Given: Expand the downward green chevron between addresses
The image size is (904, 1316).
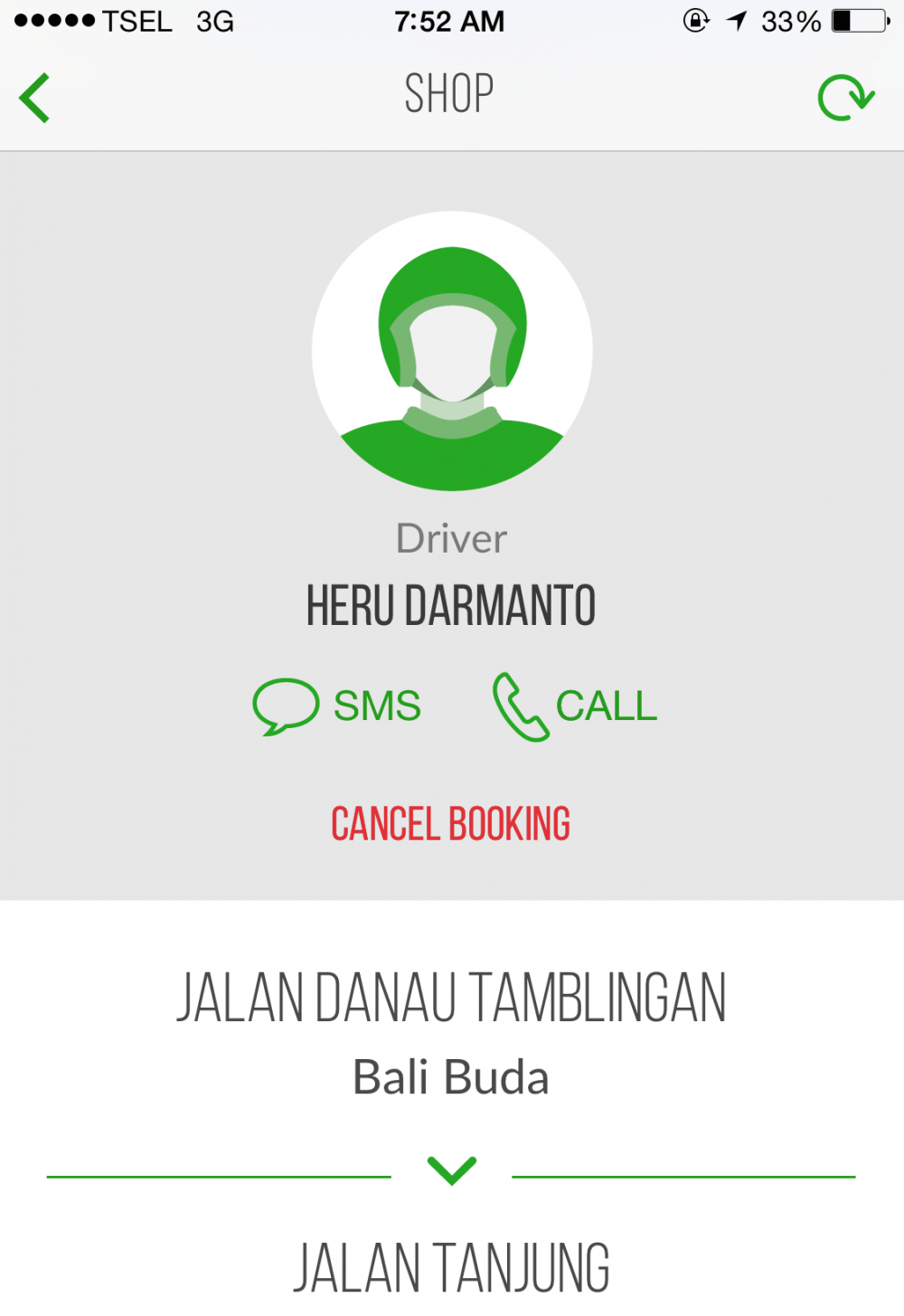Looking at the screenshot, I should coord(451,1169).
